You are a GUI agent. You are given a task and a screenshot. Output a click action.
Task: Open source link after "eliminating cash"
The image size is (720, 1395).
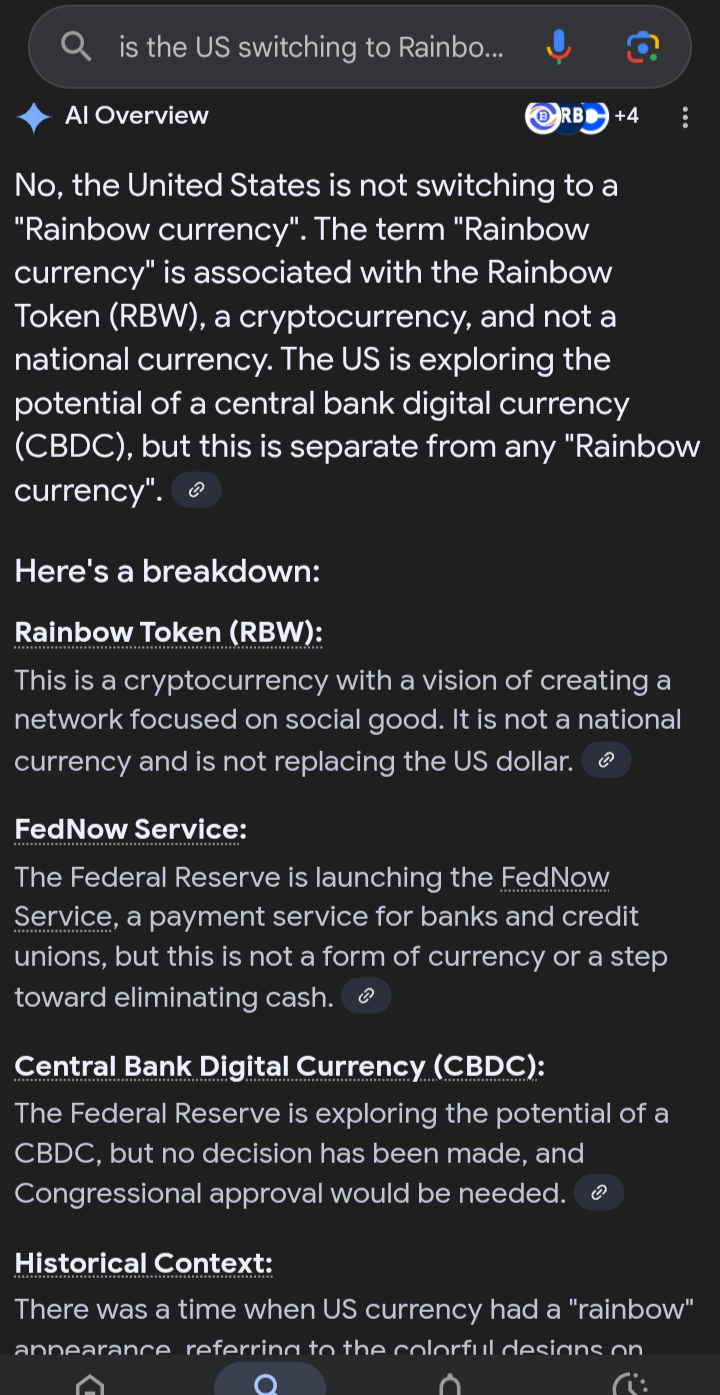click(366, 996)
